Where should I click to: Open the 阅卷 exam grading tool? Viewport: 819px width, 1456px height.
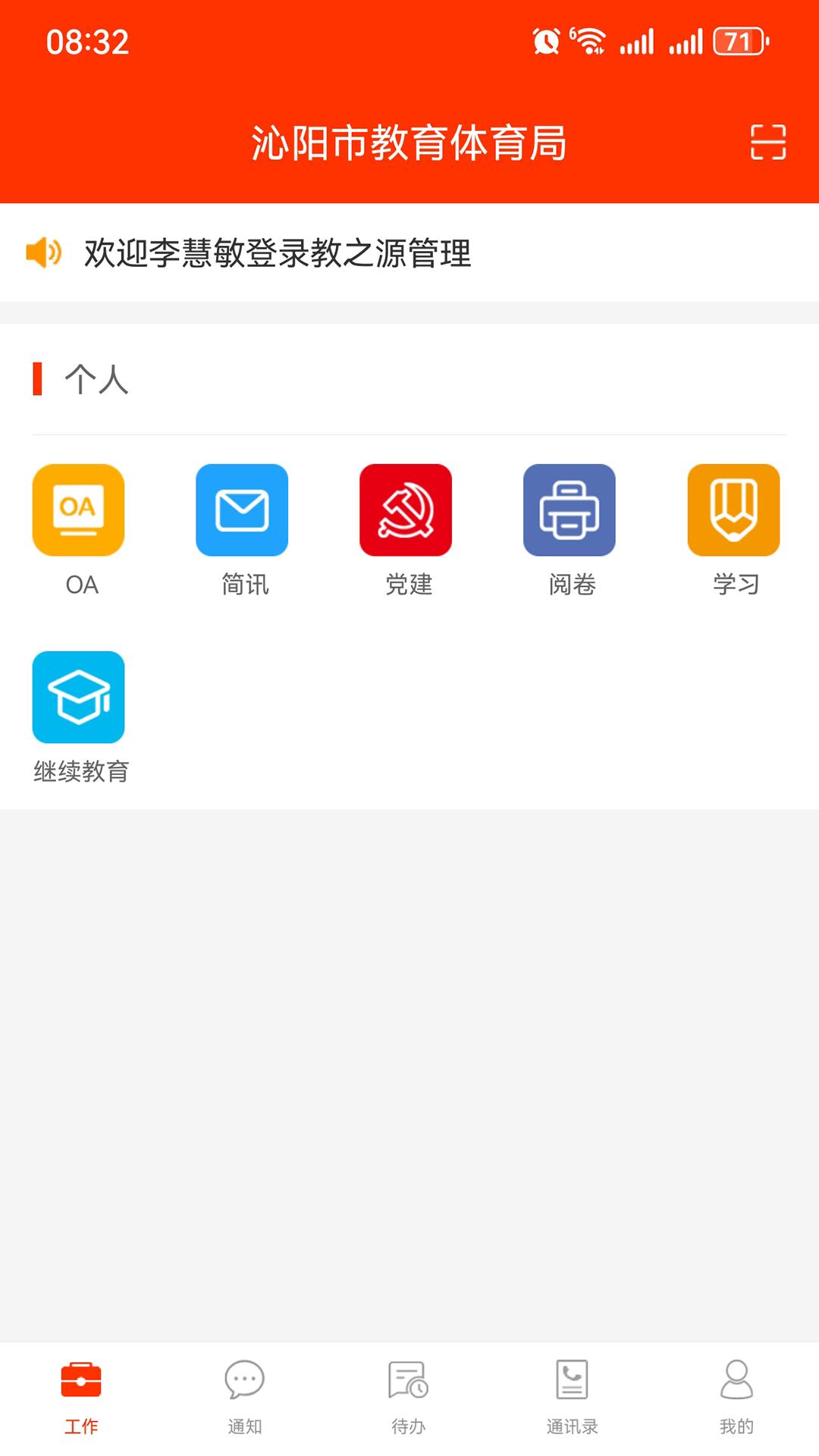(570, 510)
